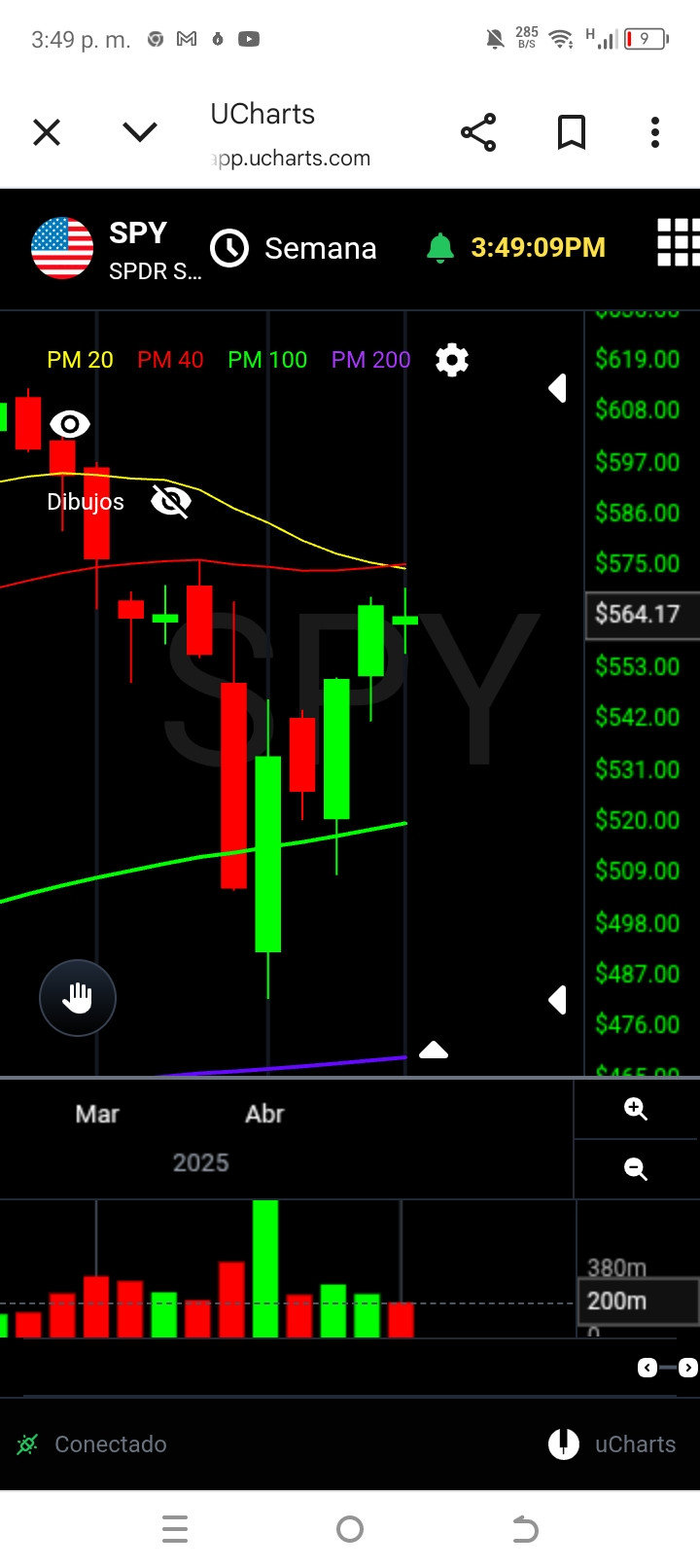700x1568 pixels.
Task: Open the grid apps menu
Action: [677, 242]
